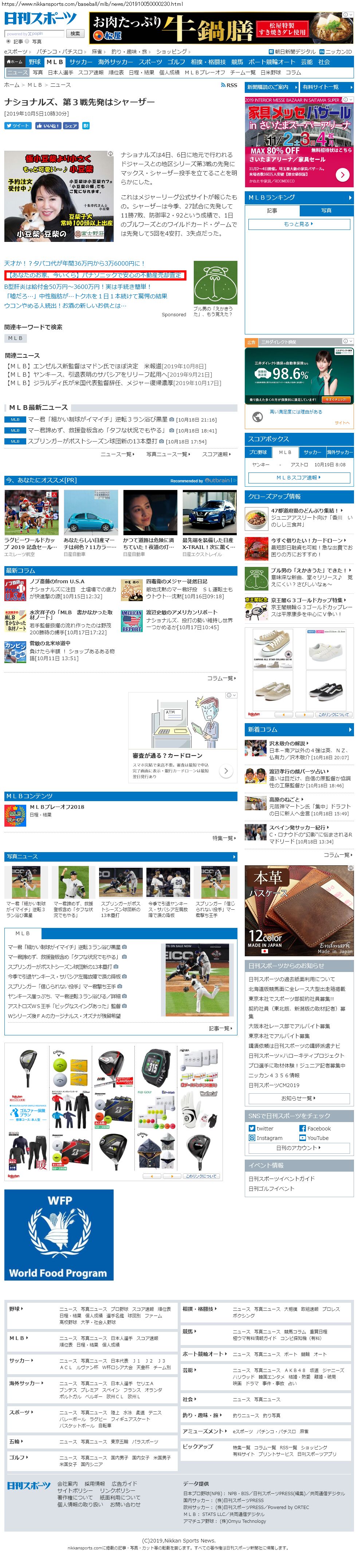Open the お知らせ一覧 link
Screen dimensions: 358x1568
point(298,1098)
